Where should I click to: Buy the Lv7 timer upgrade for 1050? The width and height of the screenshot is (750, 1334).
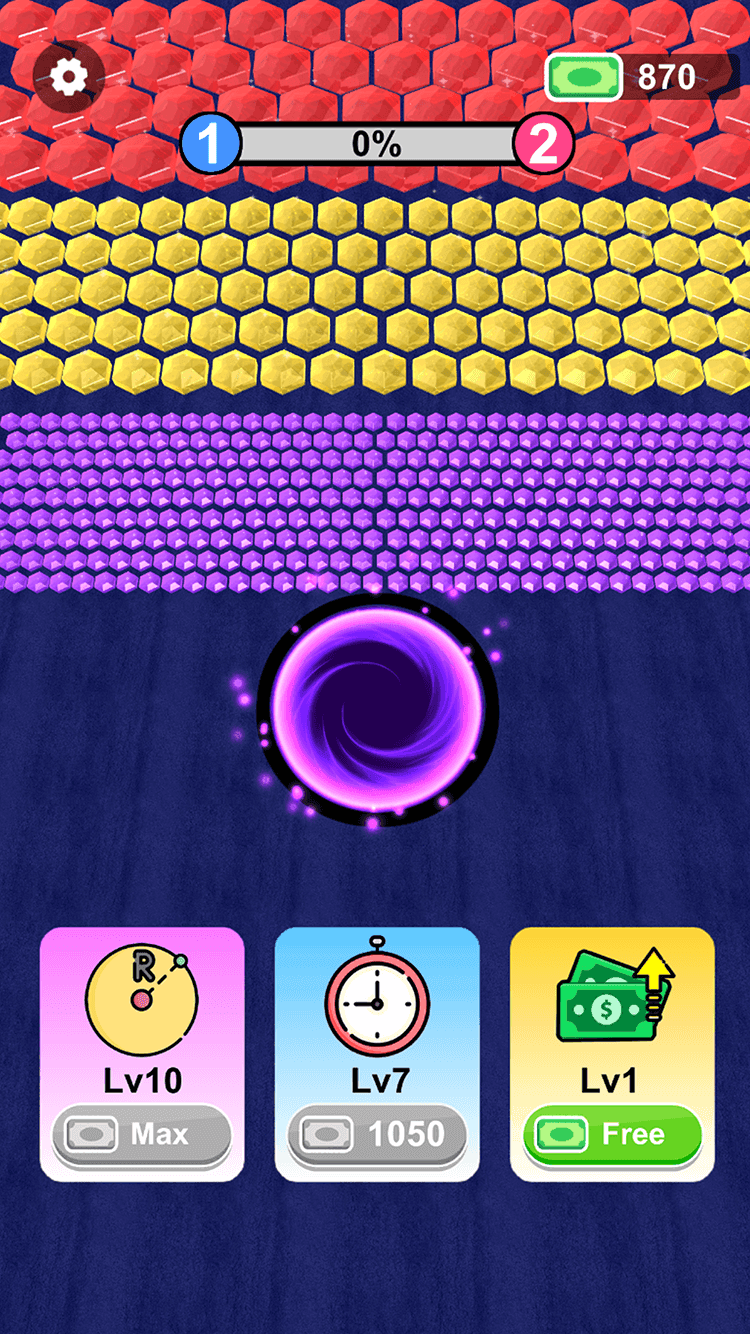pyautogui.click(x=377, y=1135)
